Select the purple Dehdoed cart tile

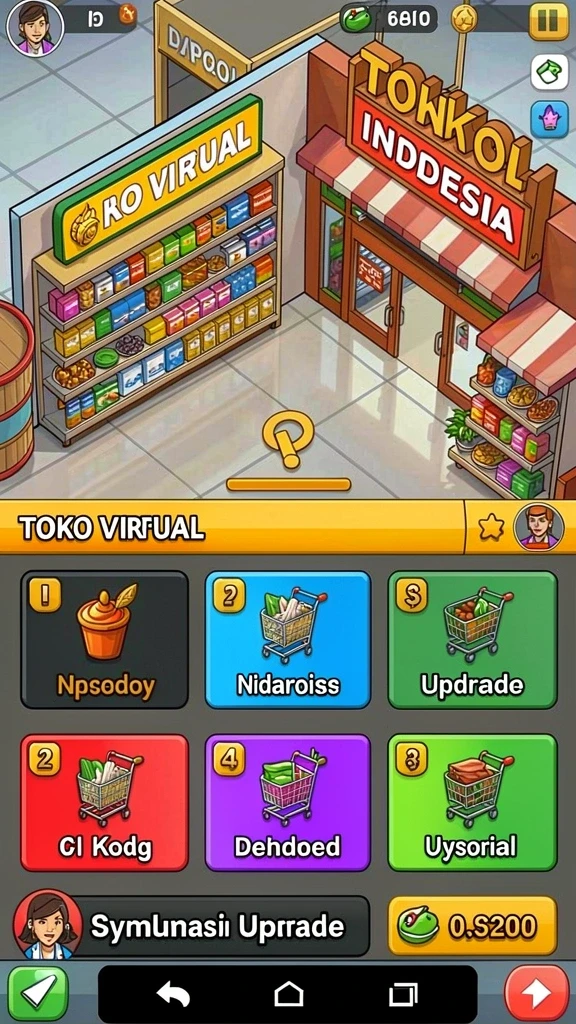[x=288, y=802]
